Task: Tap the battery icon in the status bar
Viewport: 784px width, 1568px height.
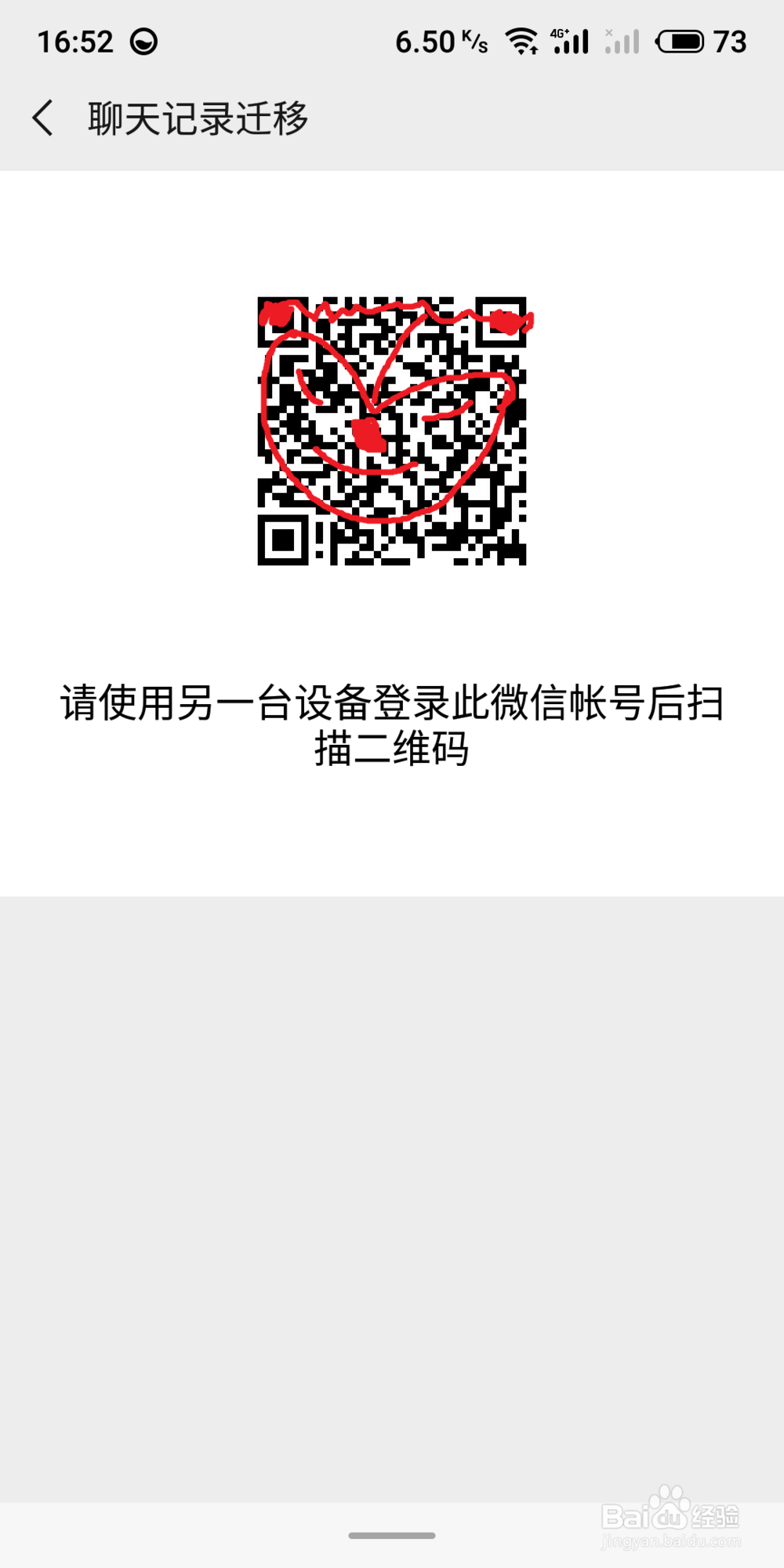Action: [x=681, y=39]
